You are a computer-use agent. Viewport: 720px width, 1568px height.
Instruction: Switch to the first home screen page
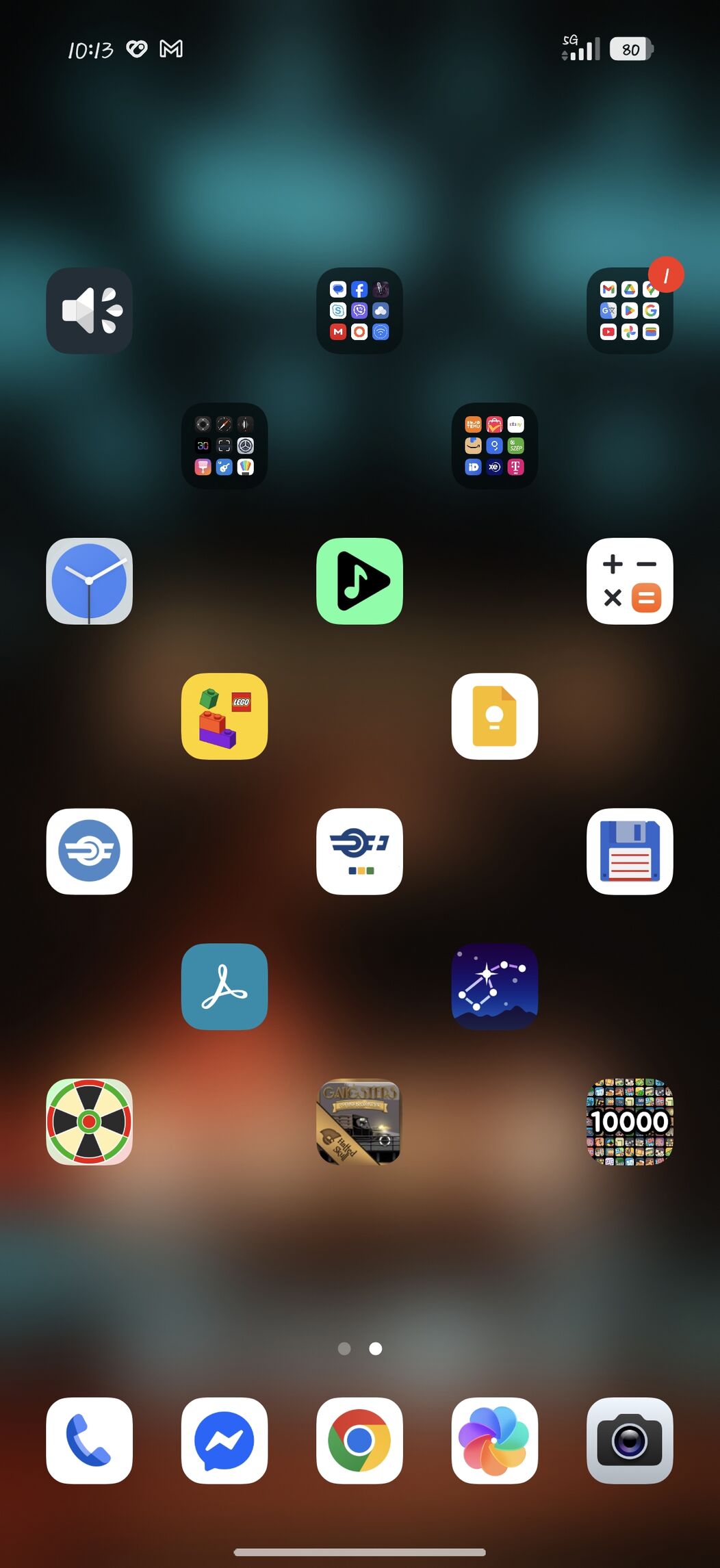click(x=344, y=1348)
